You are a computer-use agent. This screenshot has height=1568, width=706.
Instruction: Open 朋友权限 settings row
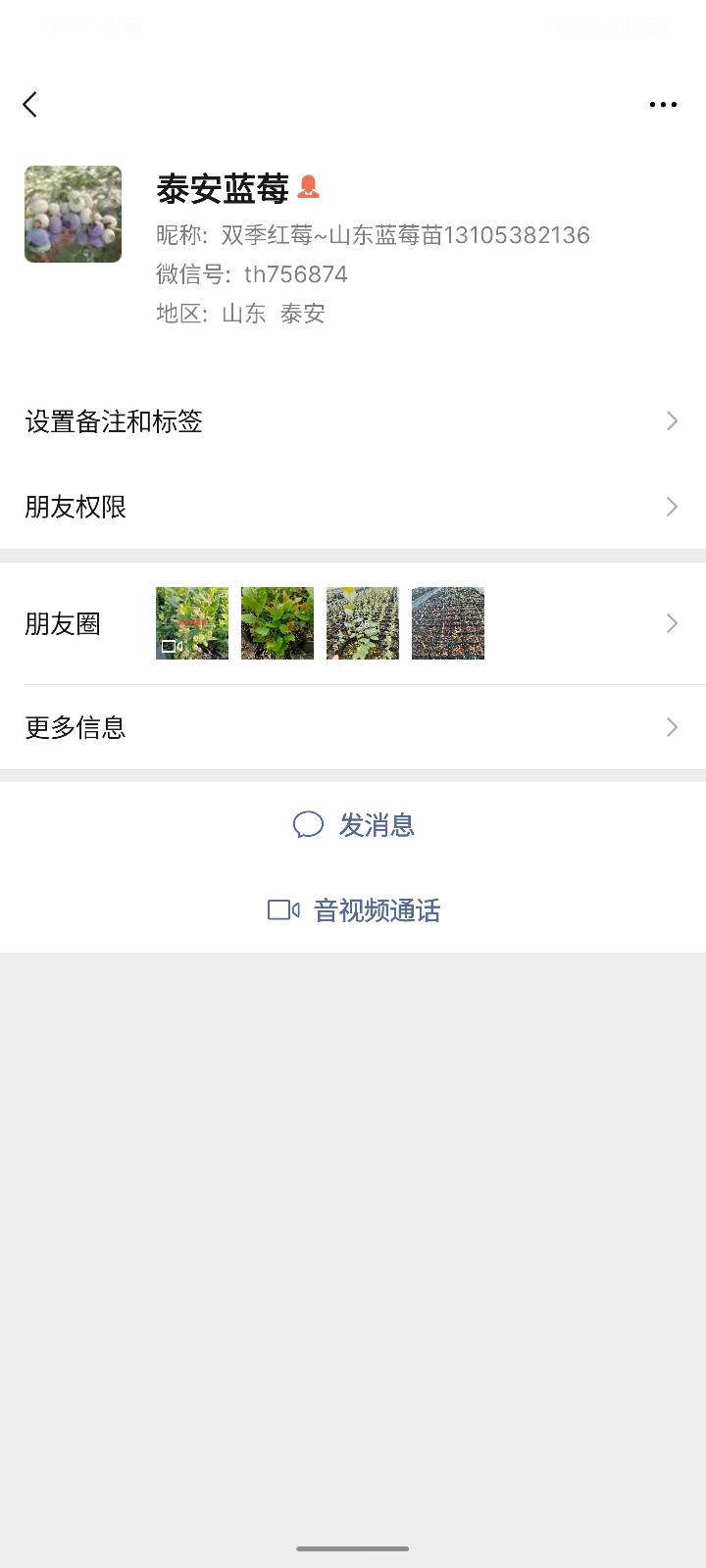(353, 507)
